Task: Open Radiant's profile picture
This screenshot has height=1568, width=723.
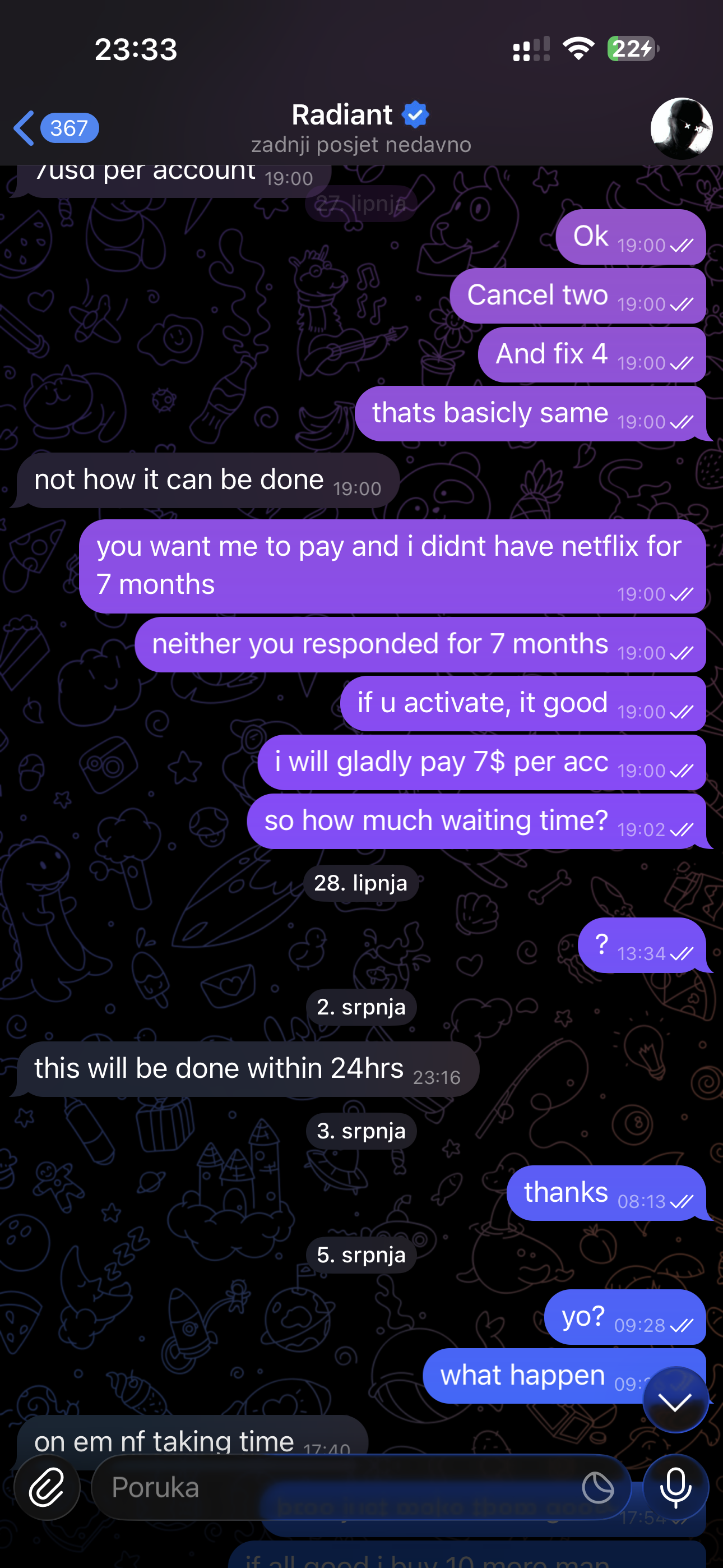Action: [x=680, y=128]
